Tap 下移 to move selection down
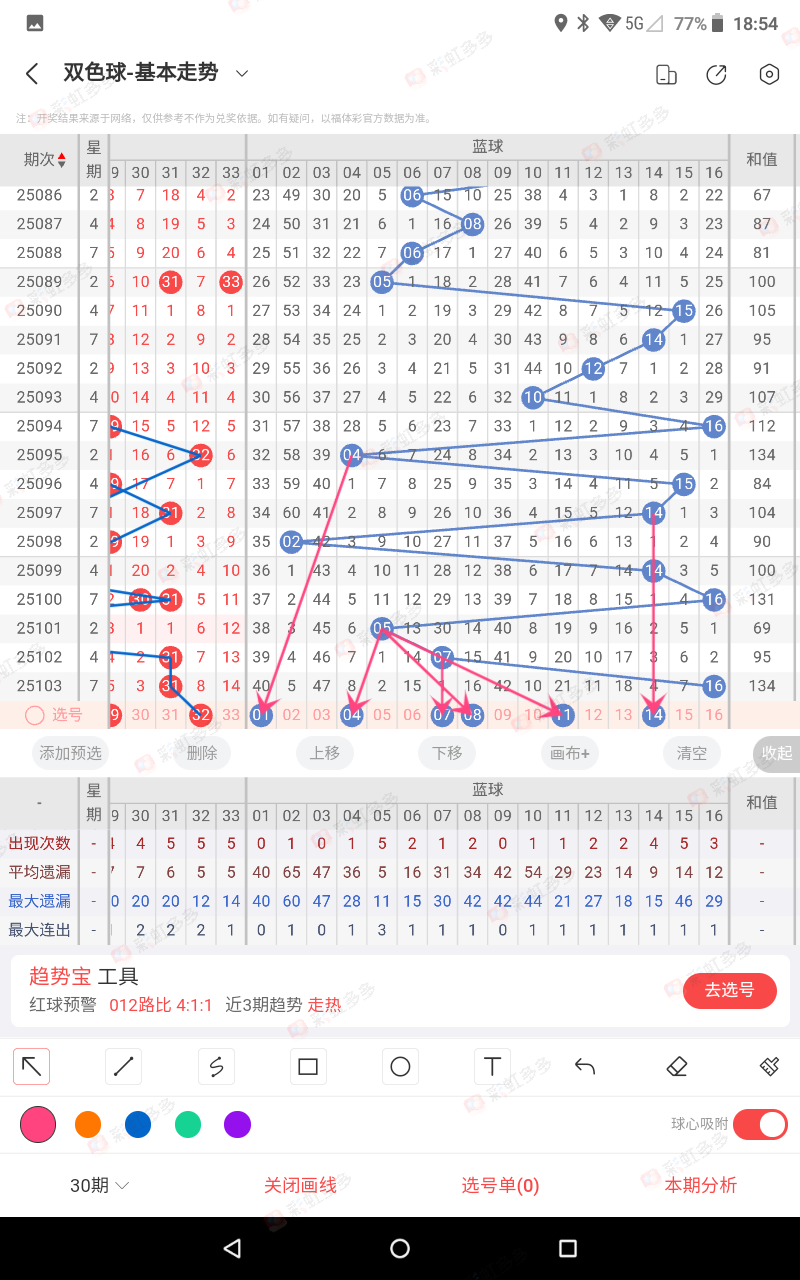 point(447,753)
